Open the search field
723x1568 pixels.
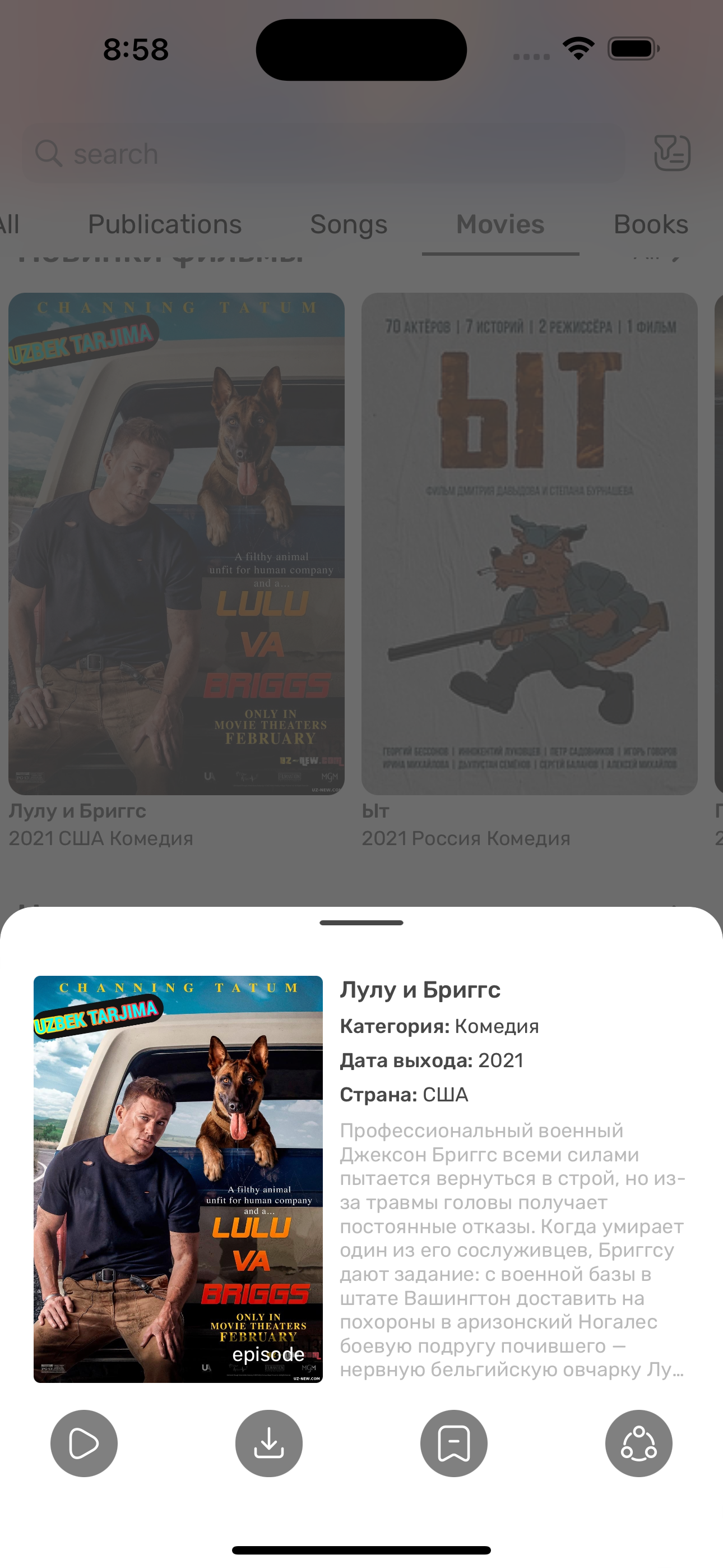[323, 154]
